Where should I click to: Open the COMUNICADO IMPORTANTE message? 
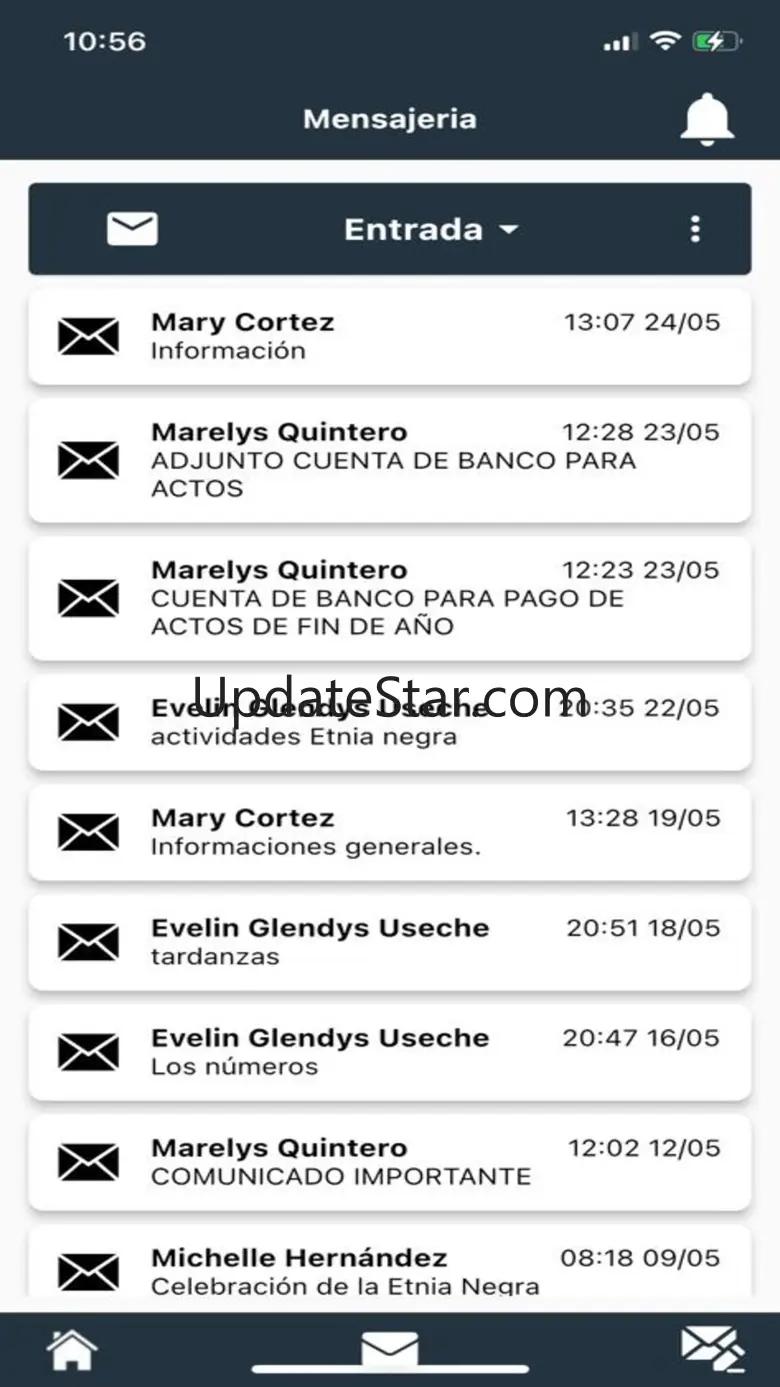tap(390, 1162)
